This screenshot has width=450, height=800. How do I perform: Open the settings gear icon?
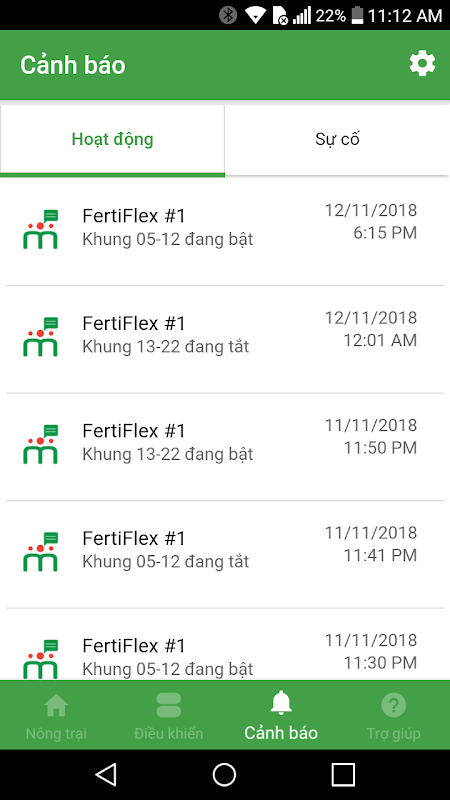pyautogui.click(x=422, y=64)
